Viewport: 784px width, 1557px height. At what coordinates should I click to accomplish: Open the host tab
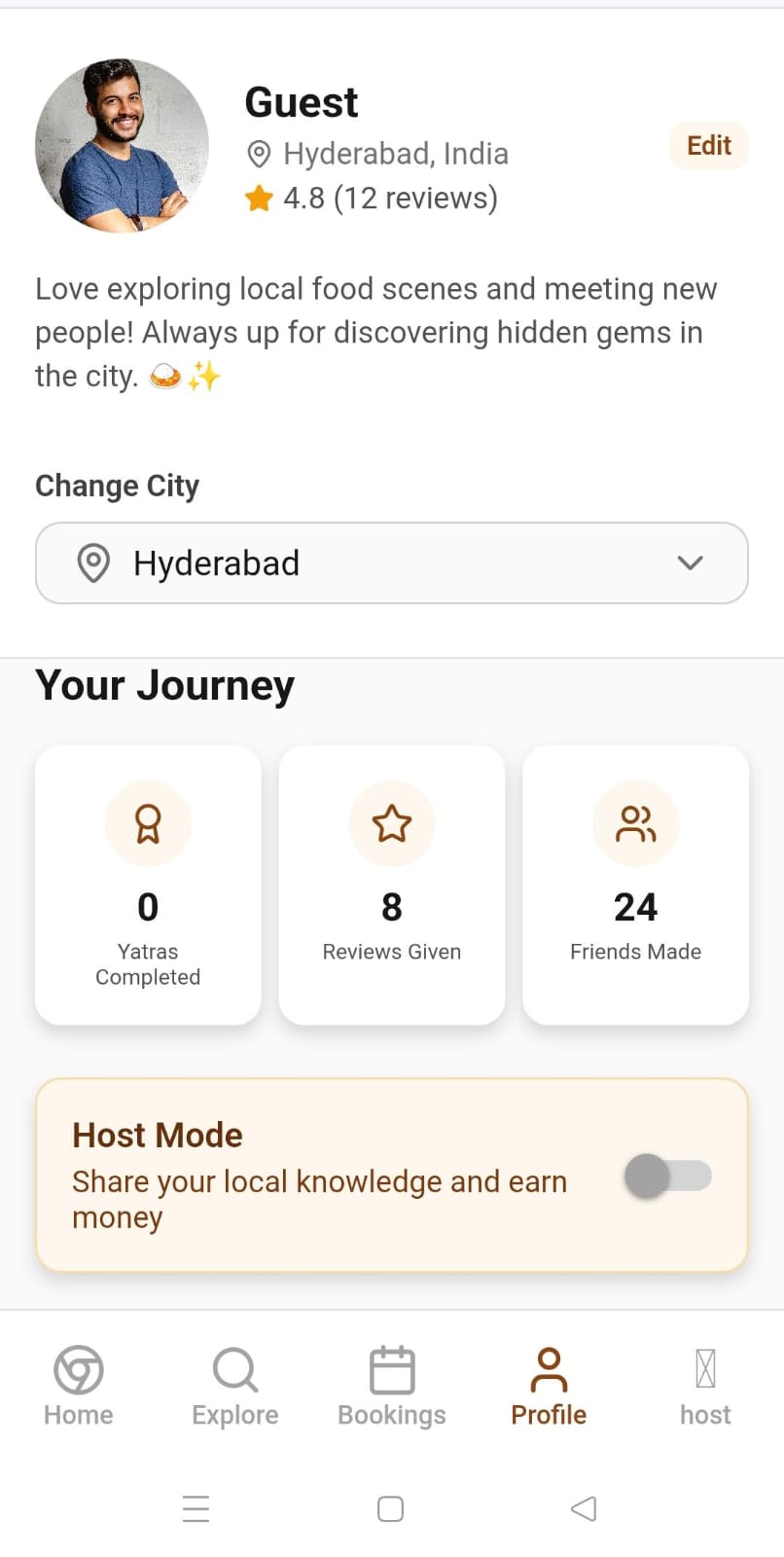tap(705, 1386)
